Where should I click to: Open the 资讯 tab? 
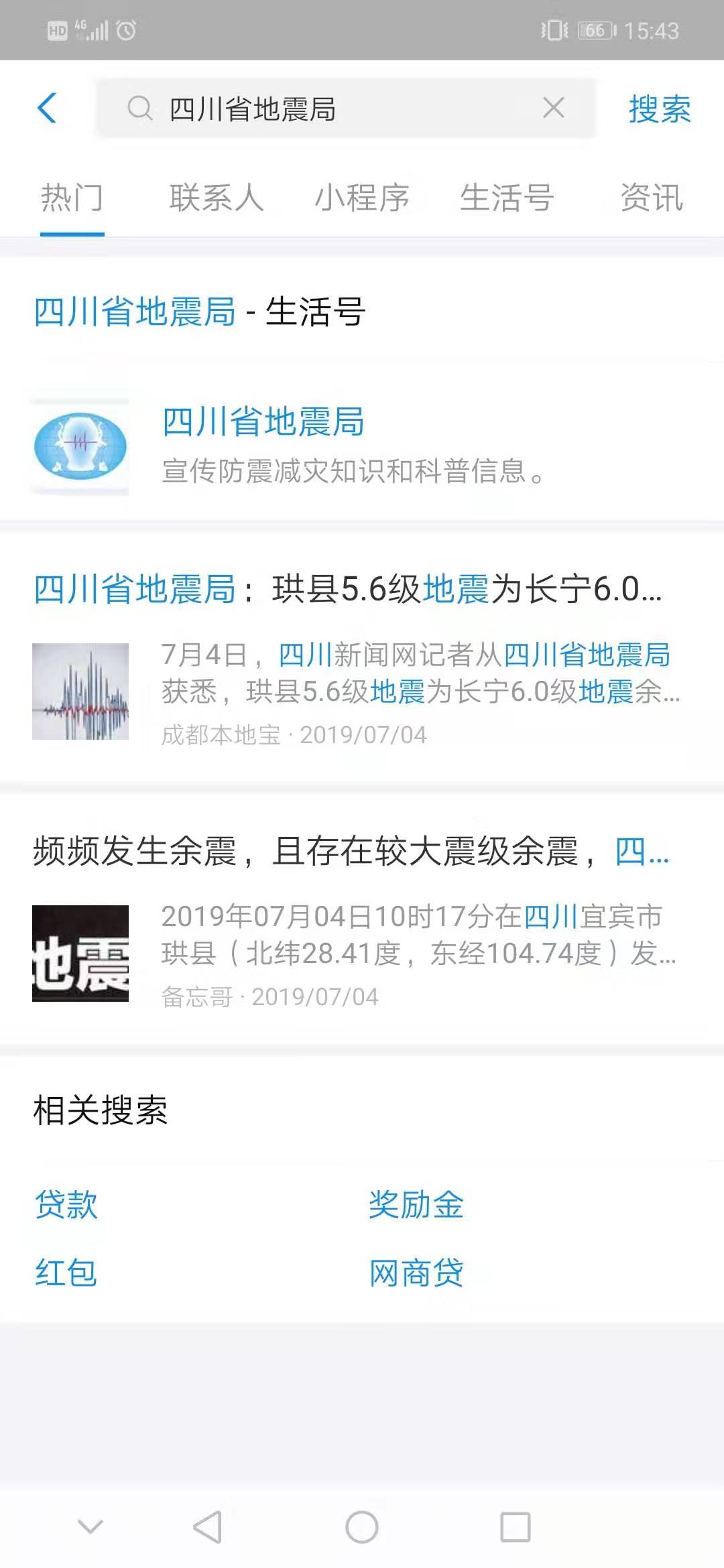tap(652, 198)
